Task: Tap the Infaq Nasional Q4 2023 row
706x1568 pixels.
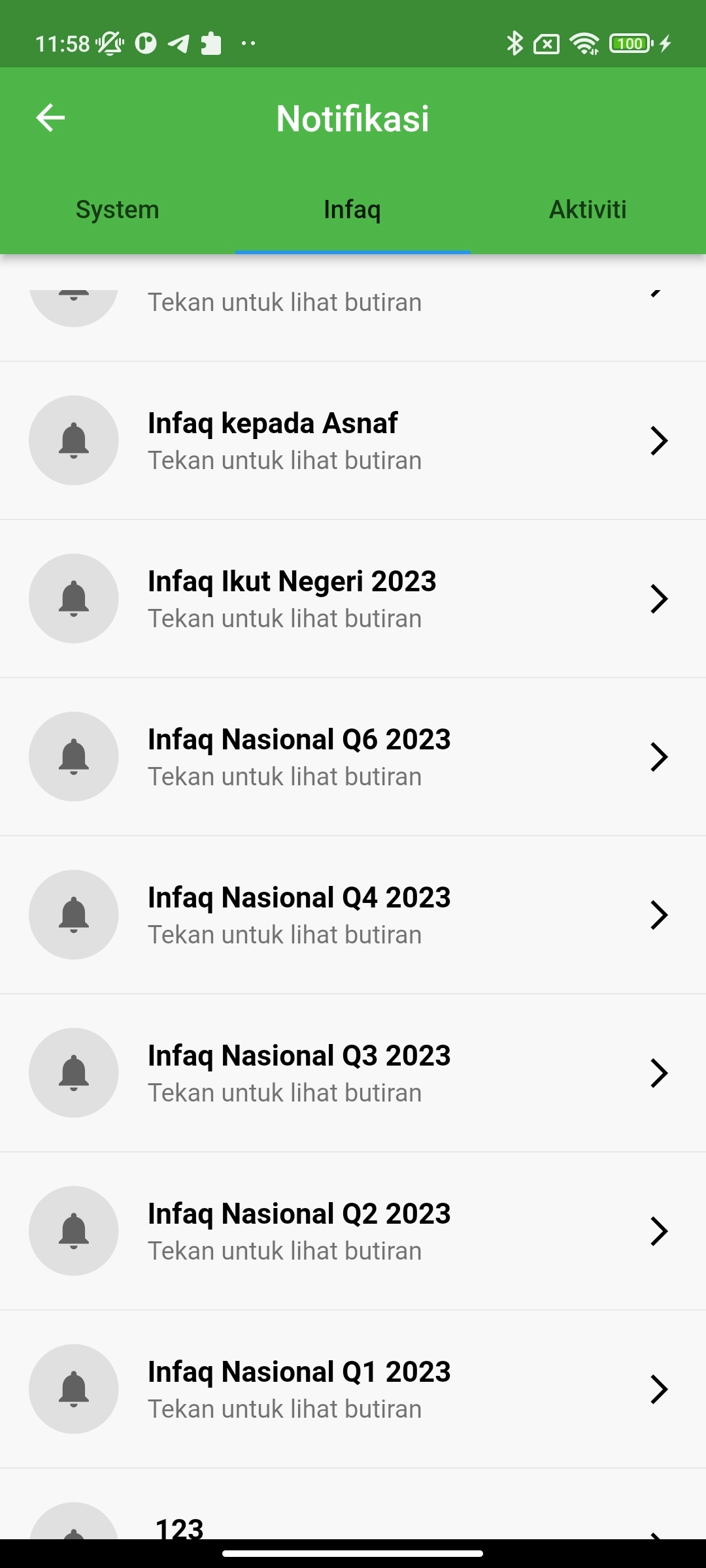Action: click(x=353, y=915)
